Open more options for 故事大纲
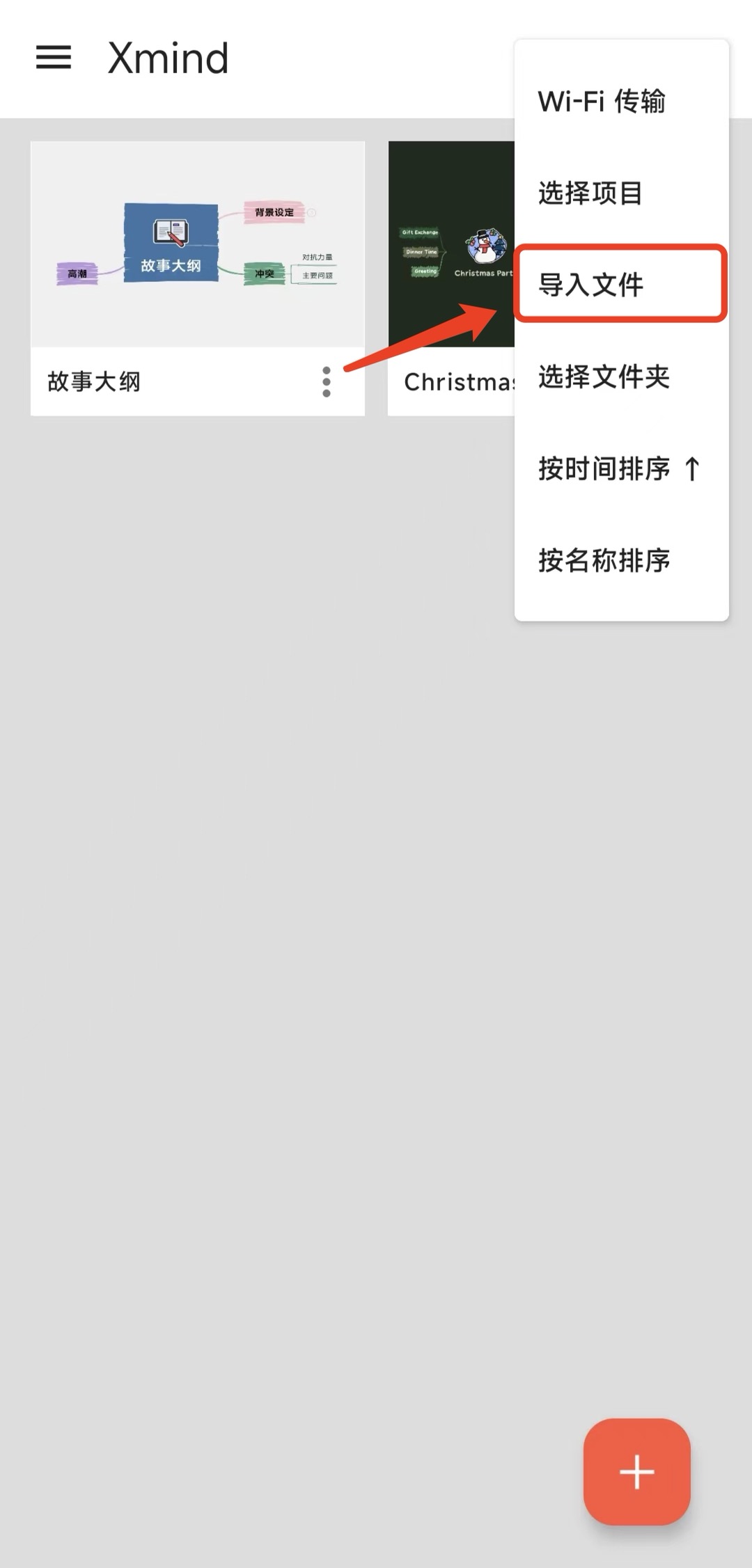The width and height of the screenshot is (752, 1568). [326, 382]
